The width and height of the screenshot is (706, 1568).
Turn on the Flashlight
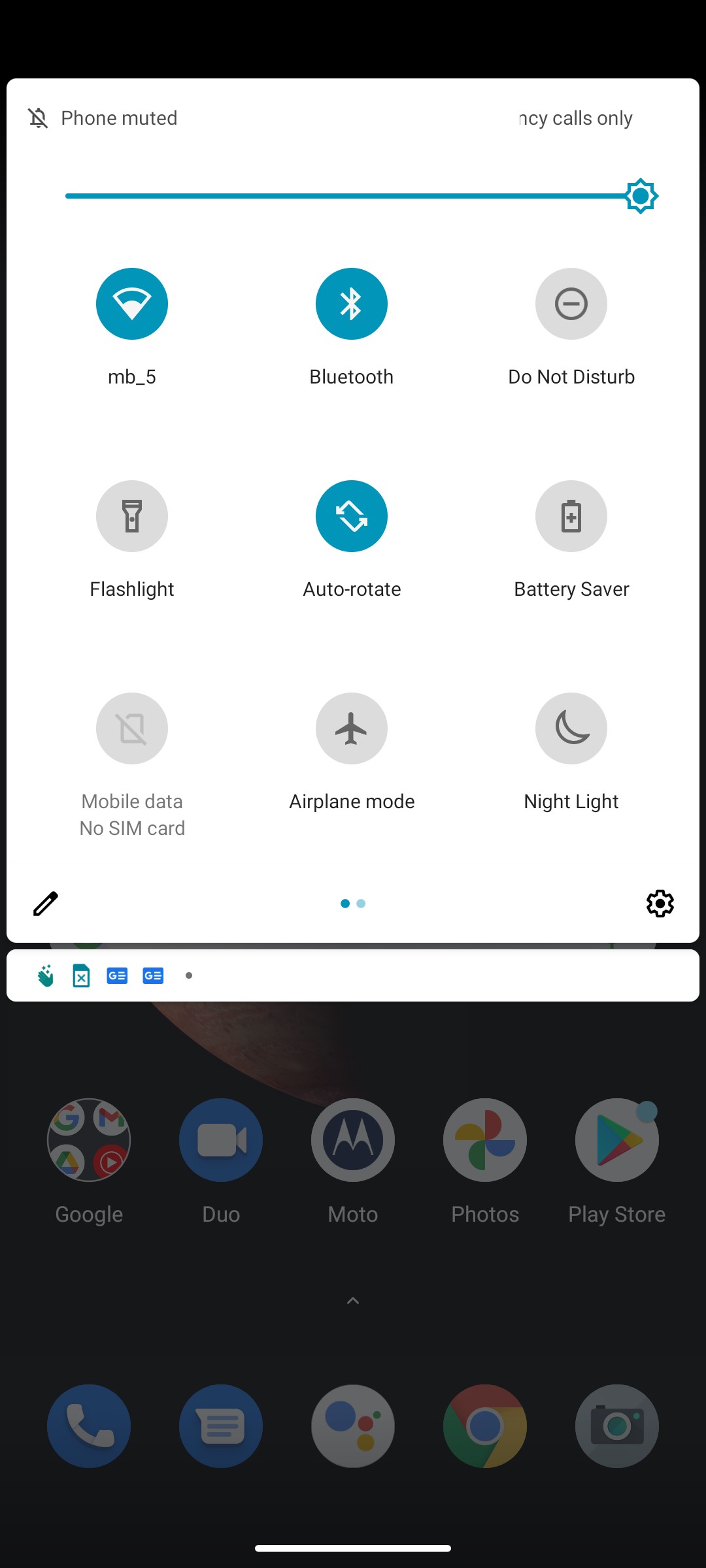pyautogui.click(x=132, y=516)
